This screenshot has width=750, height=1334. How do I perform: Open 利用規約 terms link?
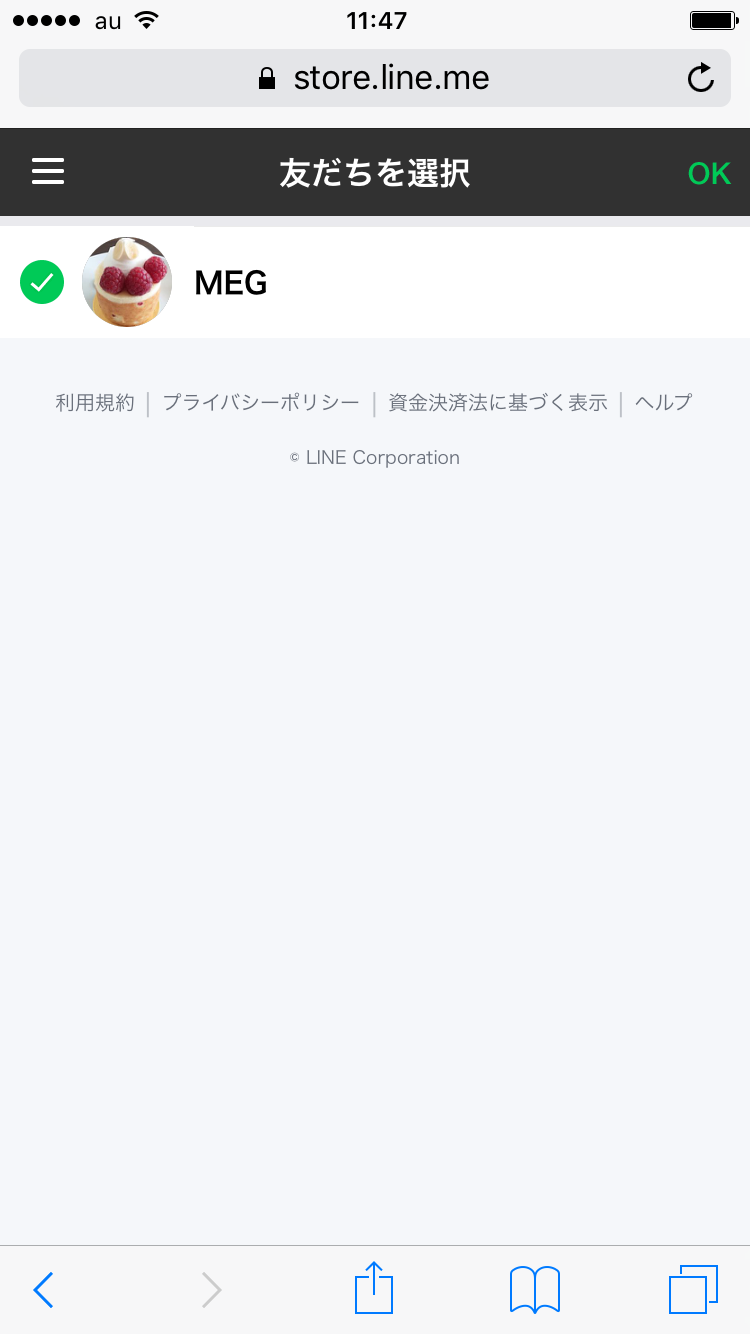tap(94, 403)
